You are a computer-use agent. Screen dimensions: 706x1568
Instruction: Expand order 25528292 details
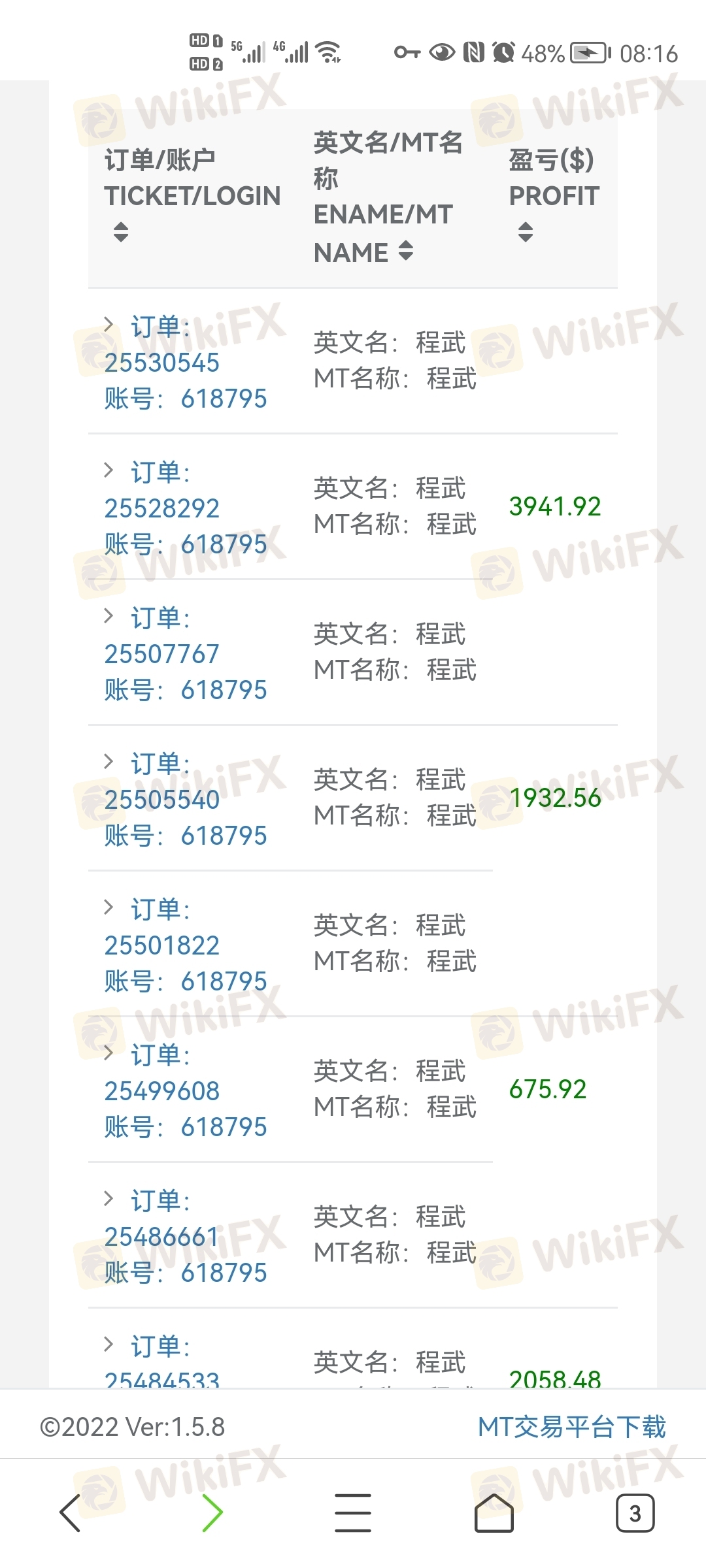pos(109,470)
